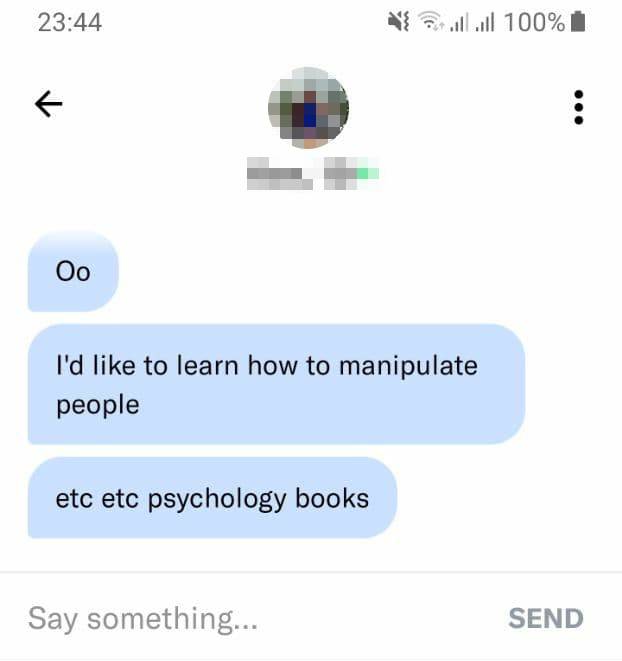Focus the 'Say something...' message field

coord(250,618)
